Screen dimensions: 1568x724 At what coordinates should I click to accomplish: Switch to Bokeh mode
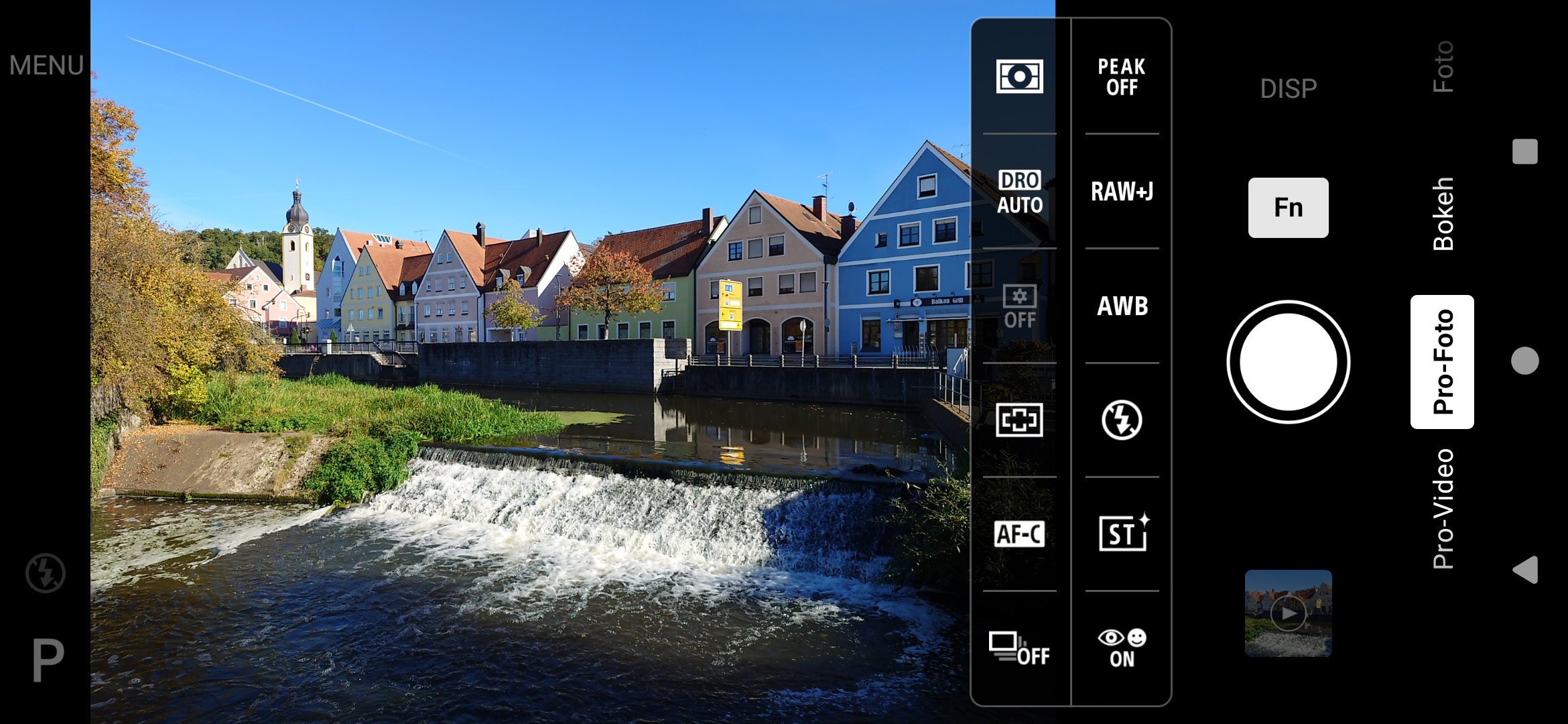[x=1443, y=213]
